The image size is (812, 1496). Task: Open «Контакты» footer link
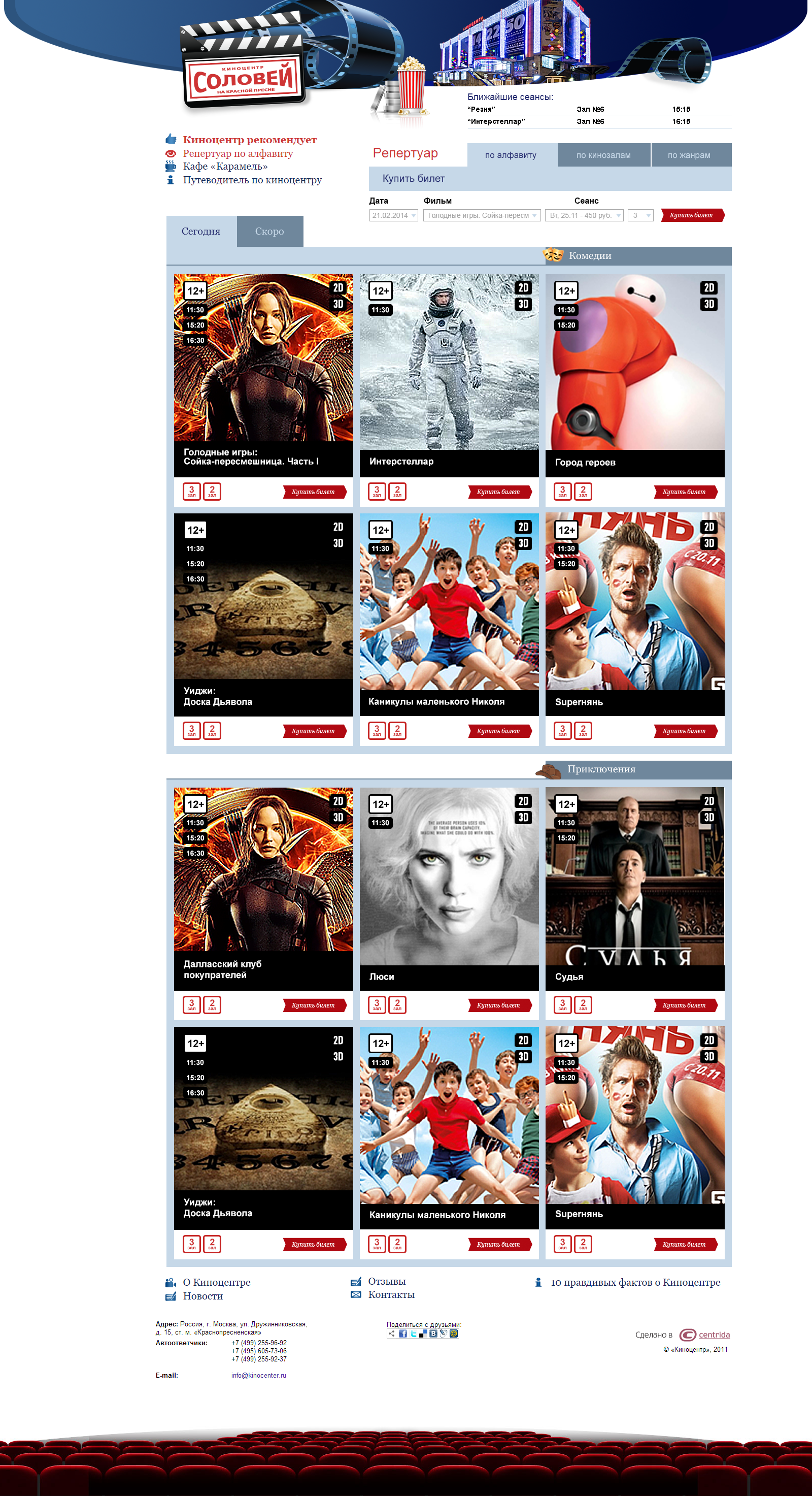[391, 1294]
